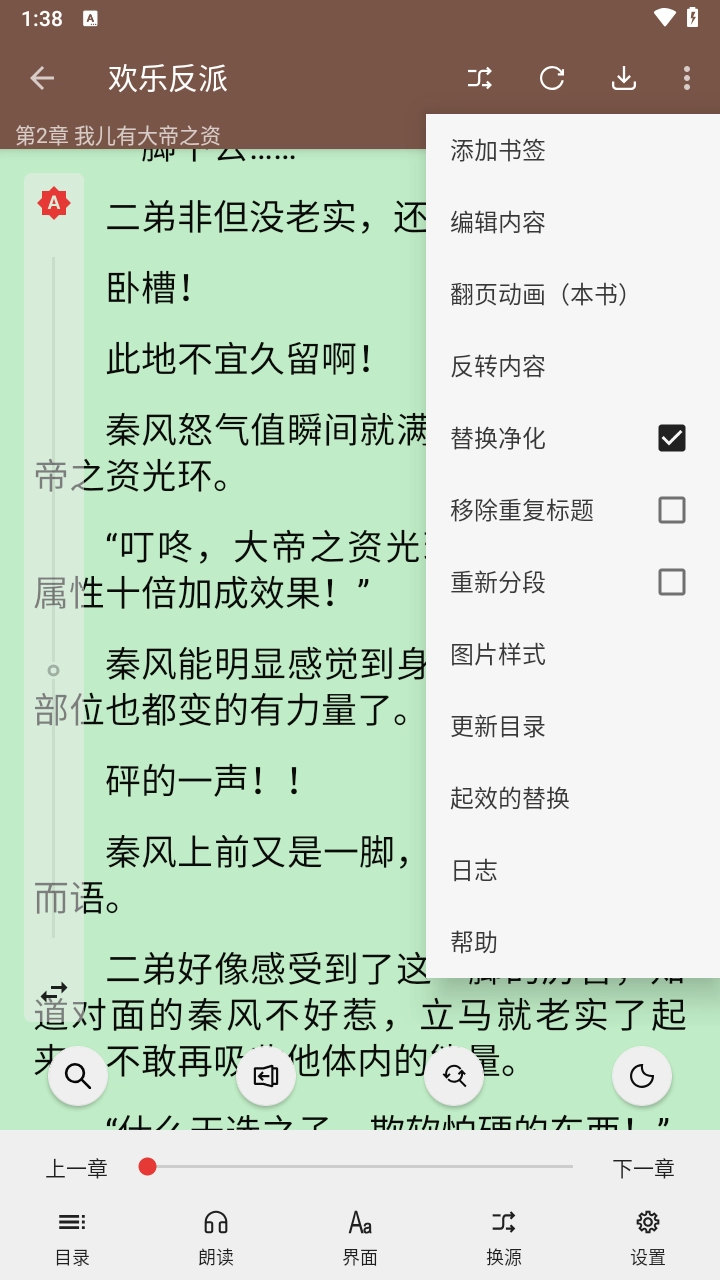The image size is (720, 1280).
Task: Tap the auto-page-turn floating icon
Action: [266, 1077]
